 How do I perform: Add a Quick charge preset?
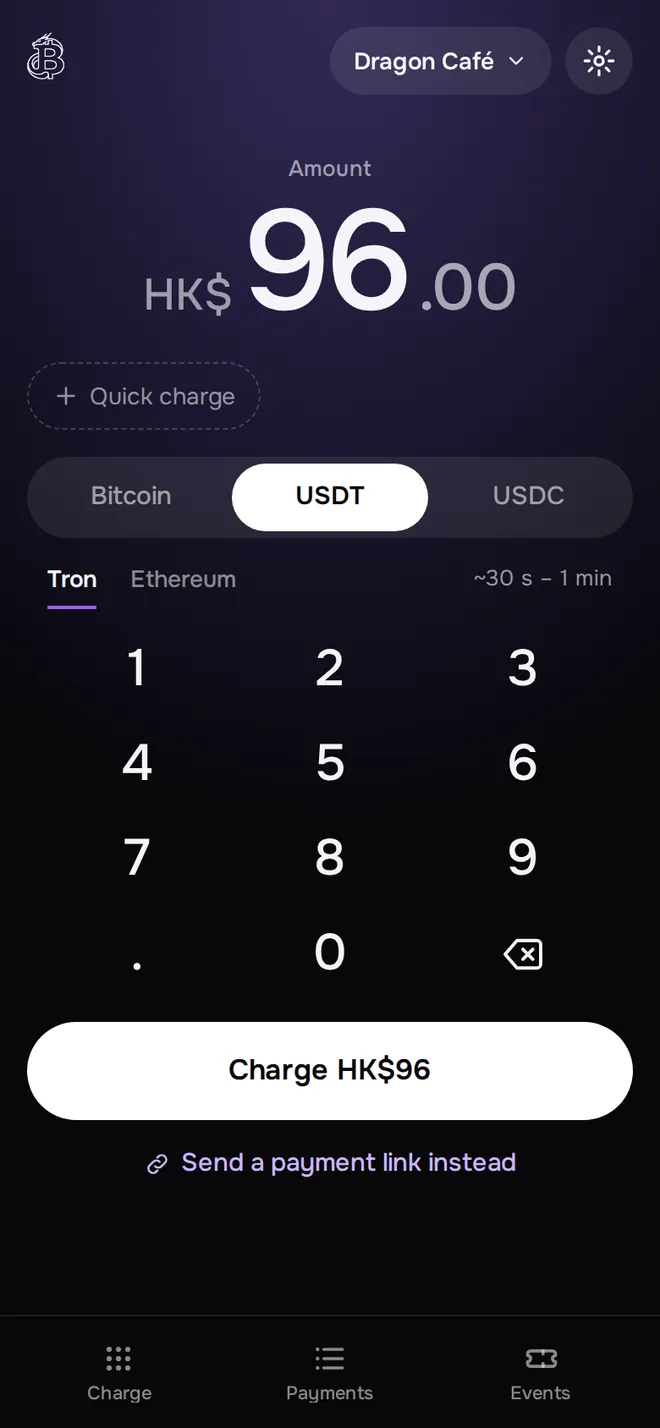click(144, 396)
